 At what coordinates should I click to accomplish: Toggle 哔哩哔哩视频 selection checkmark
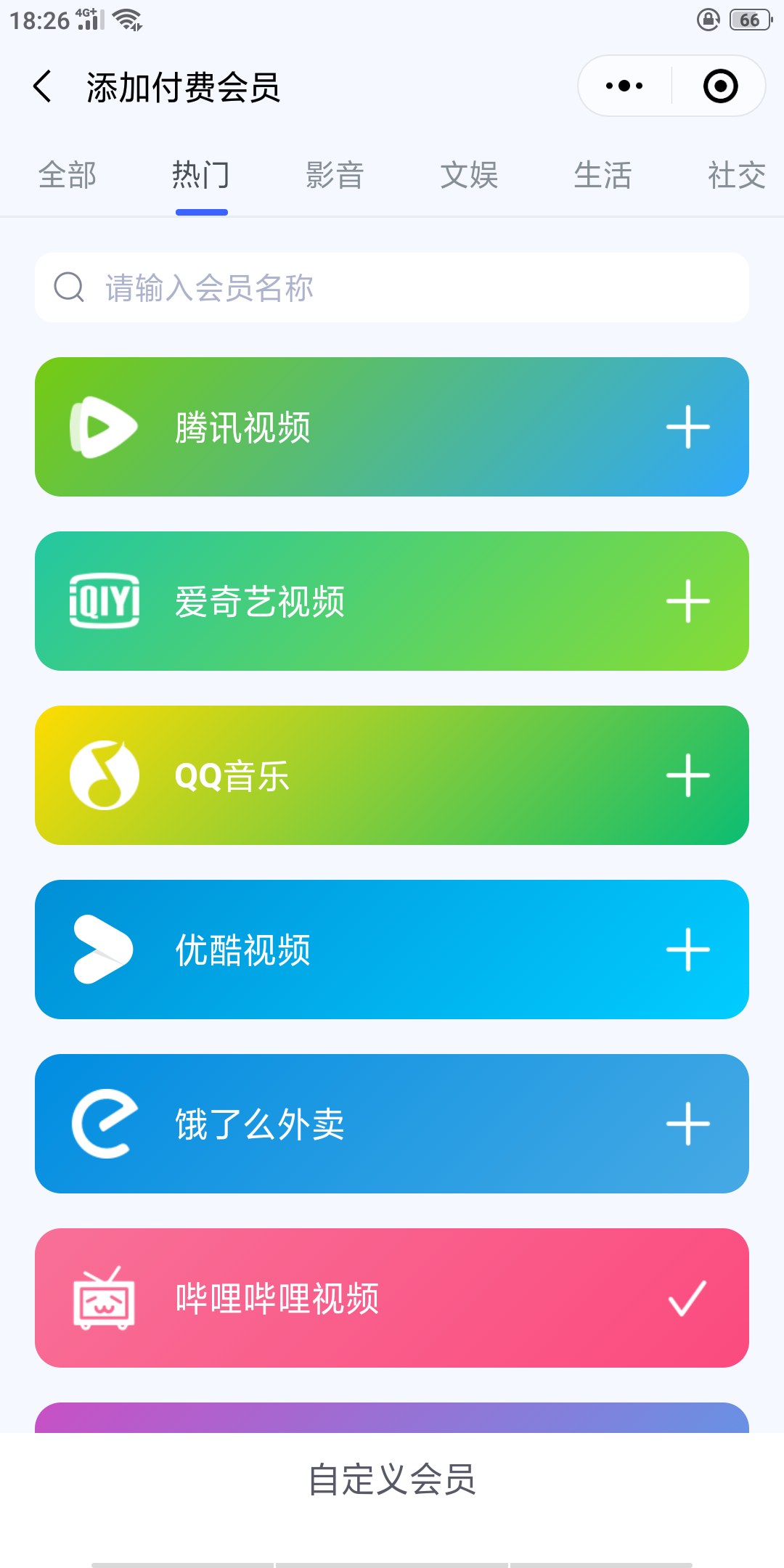click(685, 1298)
